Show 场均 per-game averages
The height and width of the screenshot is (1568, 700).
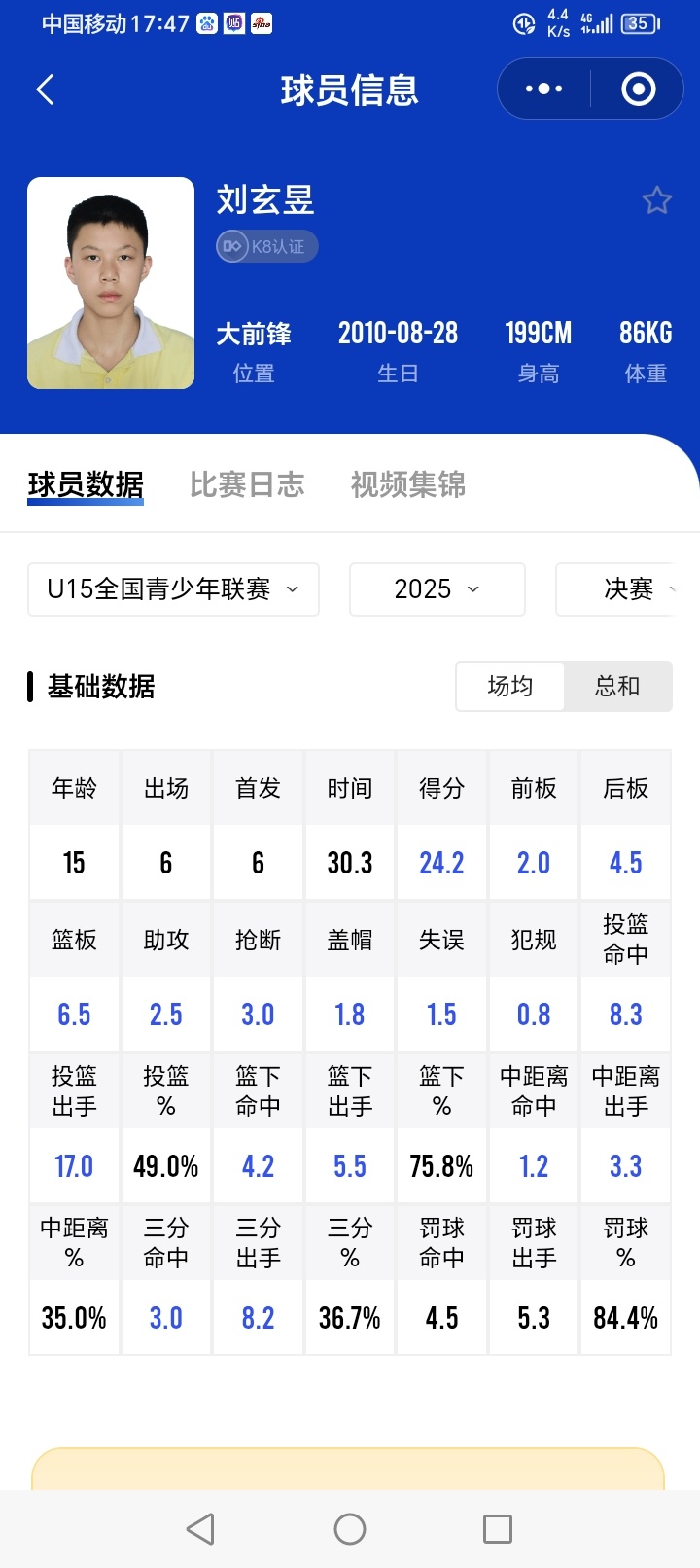tap(510, 687)
